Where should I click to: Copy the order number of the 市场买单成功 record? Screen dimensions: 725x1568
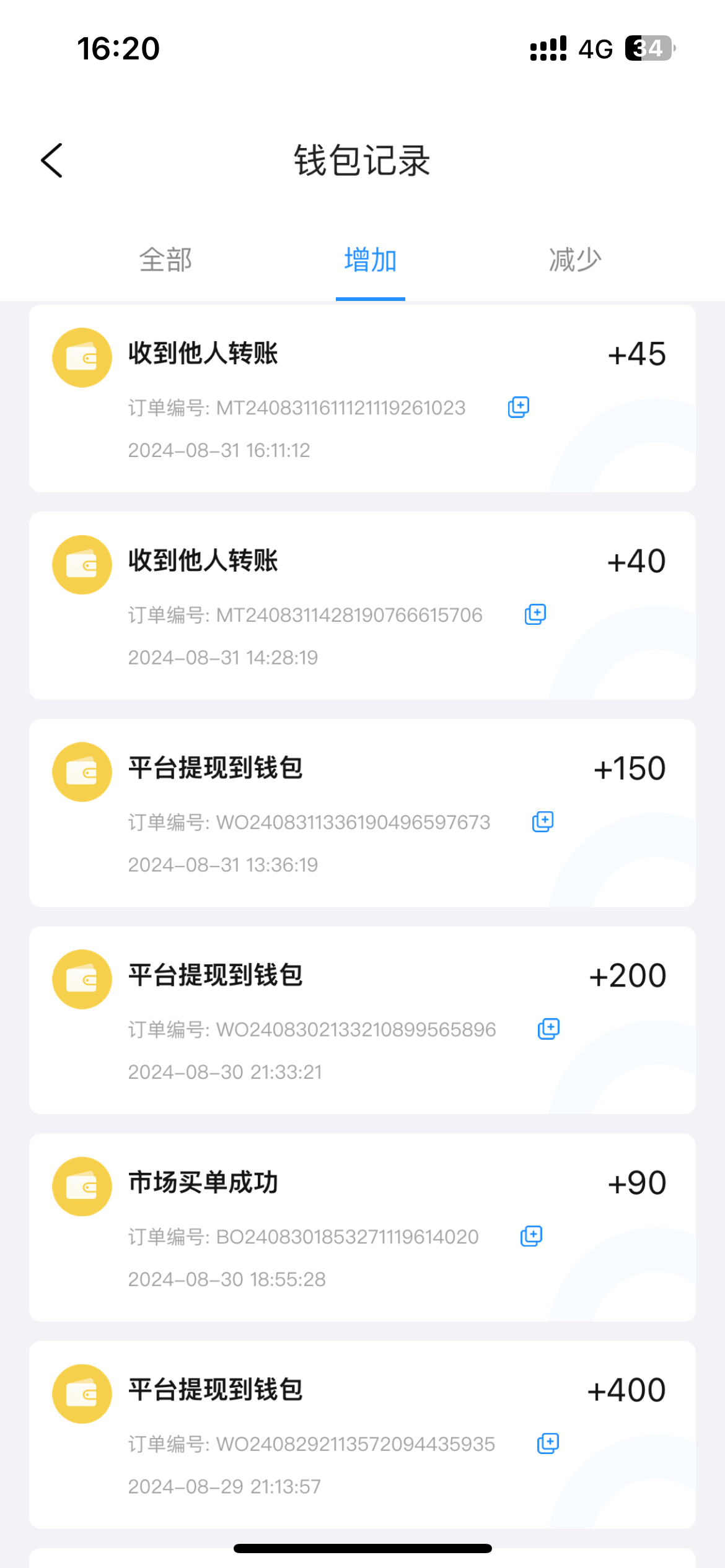click(531, 1236)
